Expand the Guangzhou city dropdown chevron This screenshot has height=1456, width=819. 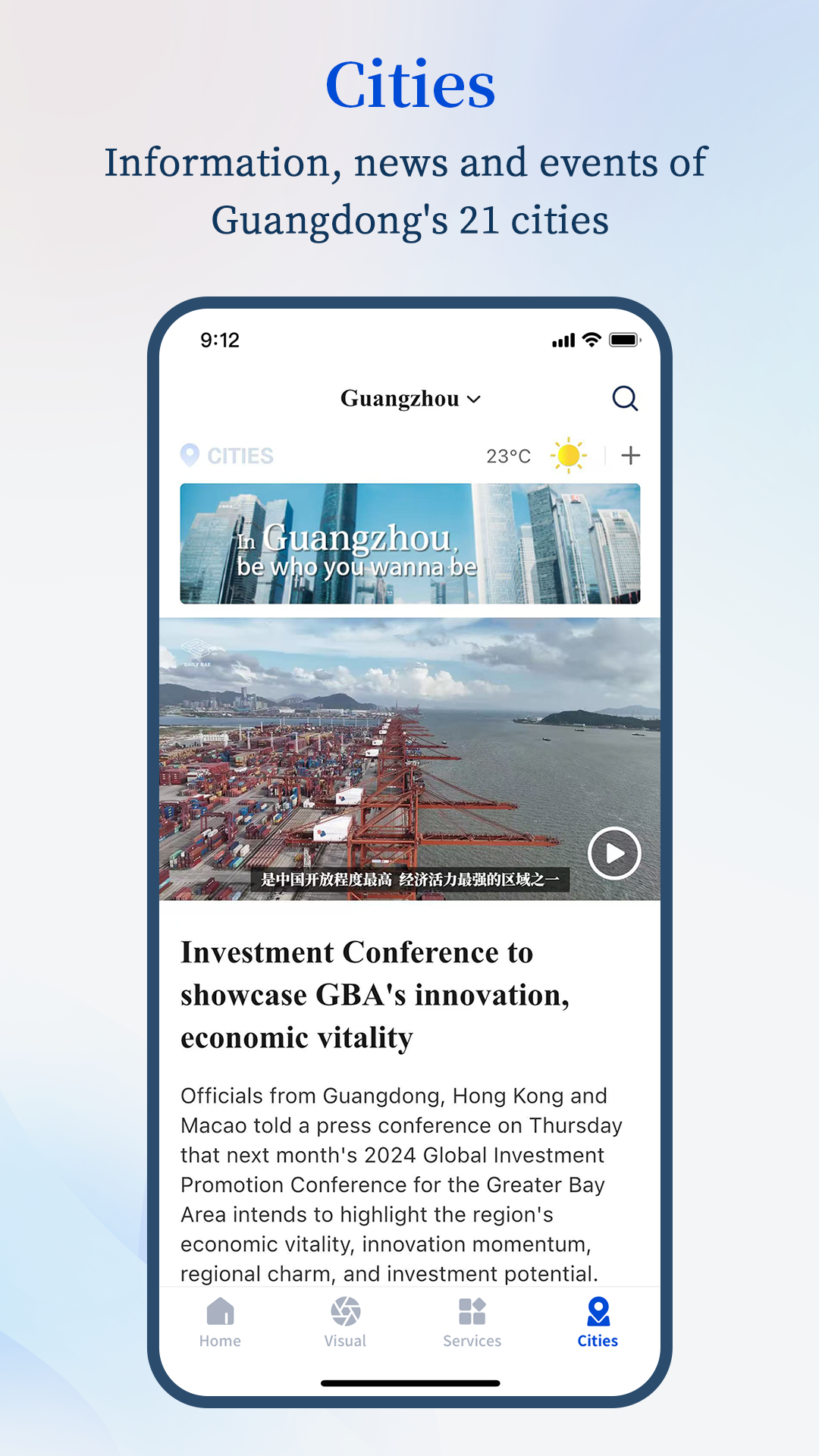click(474, 400)
